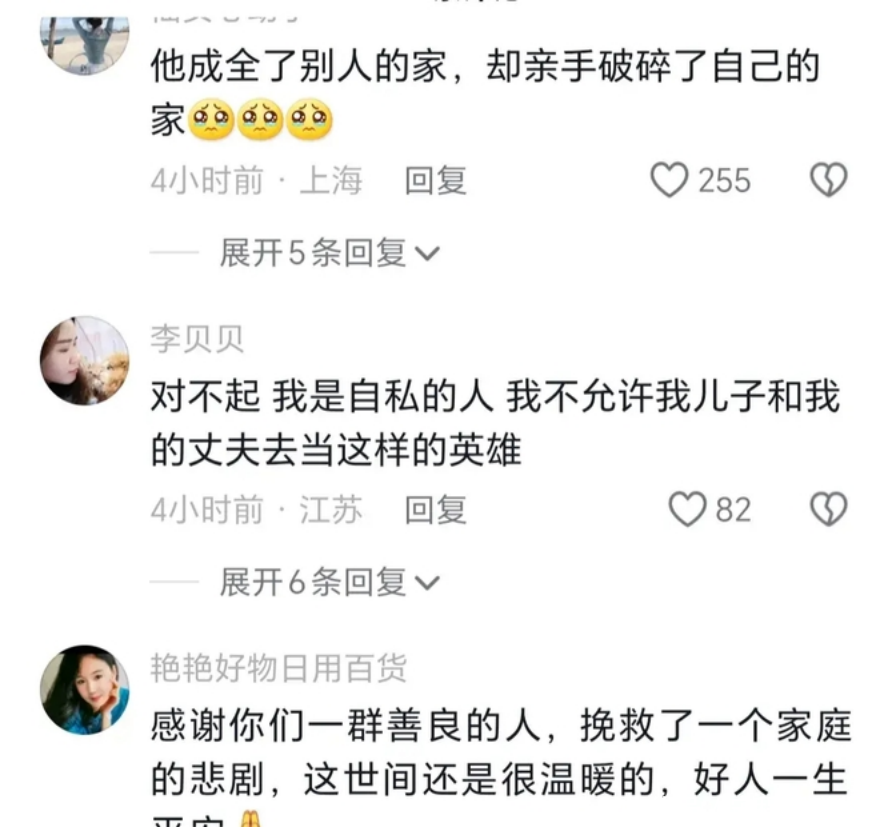The image size is (896, 827).
Task: Expand 展开6条回复
Action: coord(329,582)
